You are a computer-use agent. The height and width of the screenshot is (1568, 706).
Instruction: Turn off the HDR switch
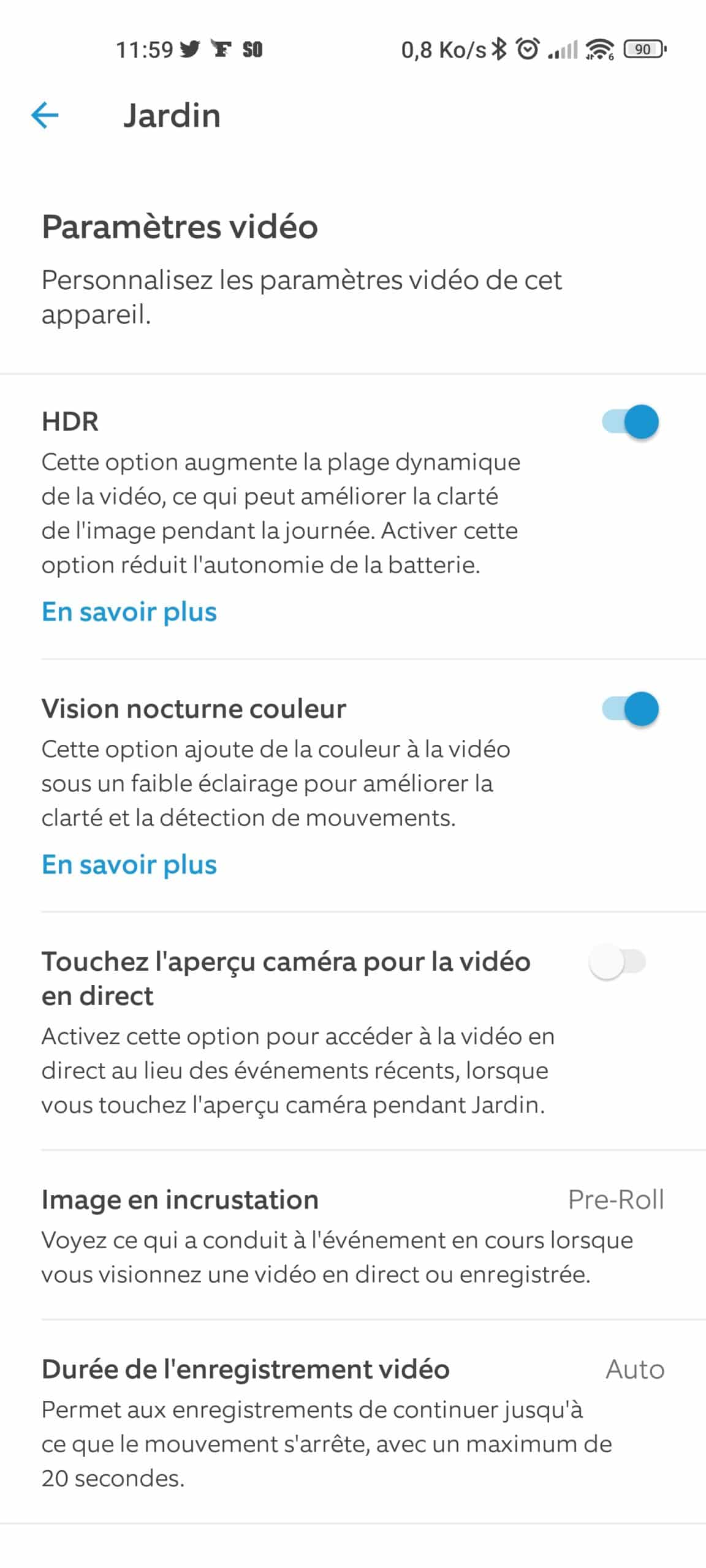(x=630, y=421)
